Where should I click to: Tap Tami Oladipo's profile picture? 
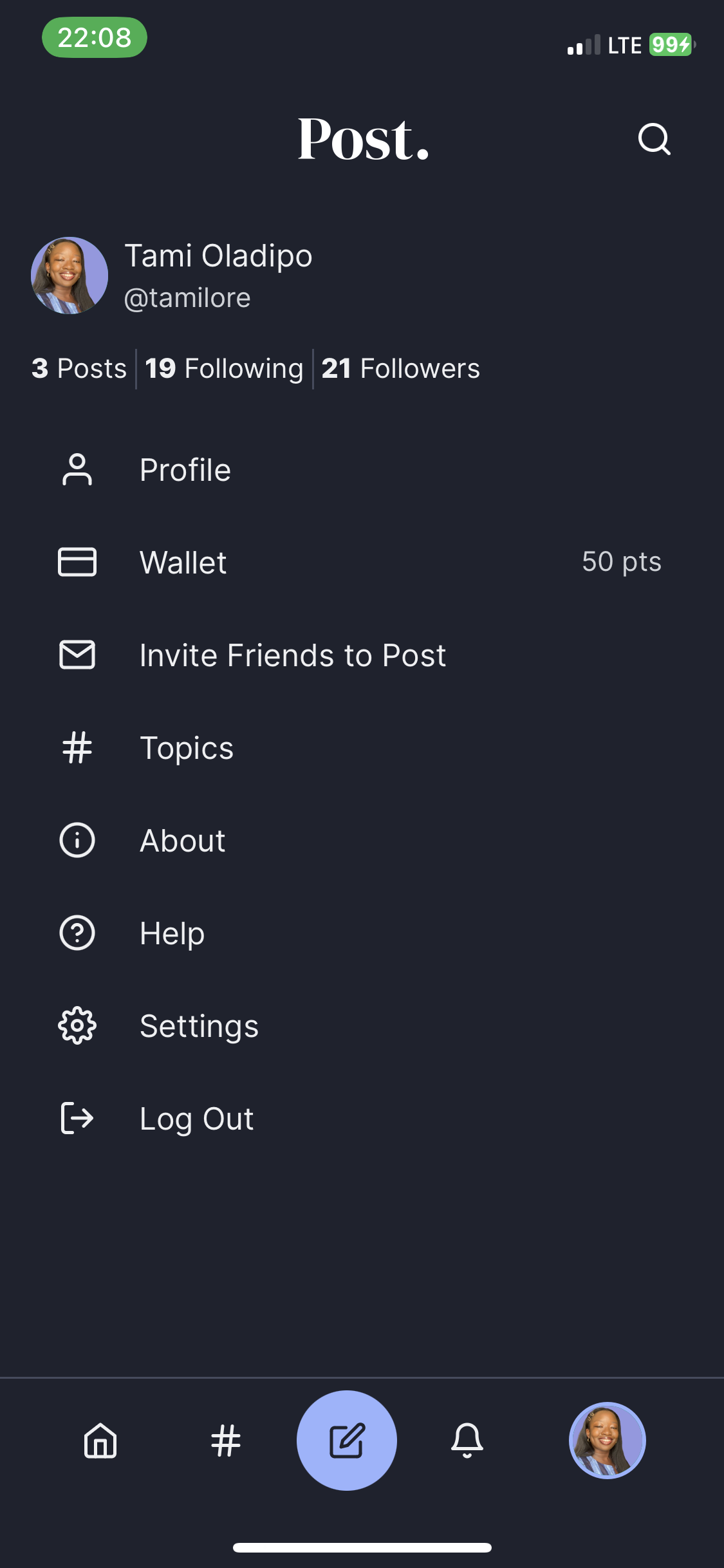click(x=70, y=275)
